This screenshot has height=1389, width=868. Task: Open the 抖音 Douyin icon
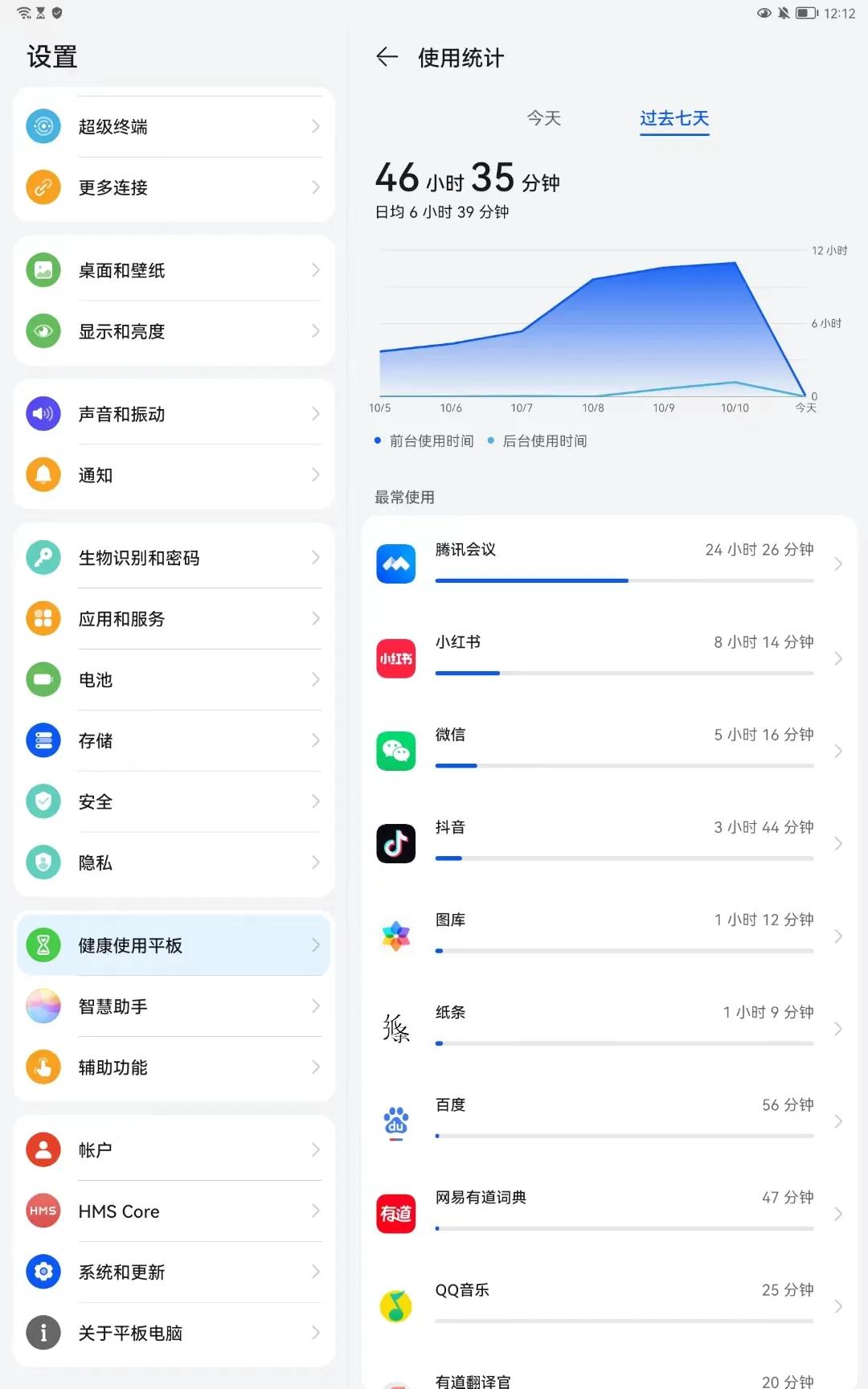(395, 843)
